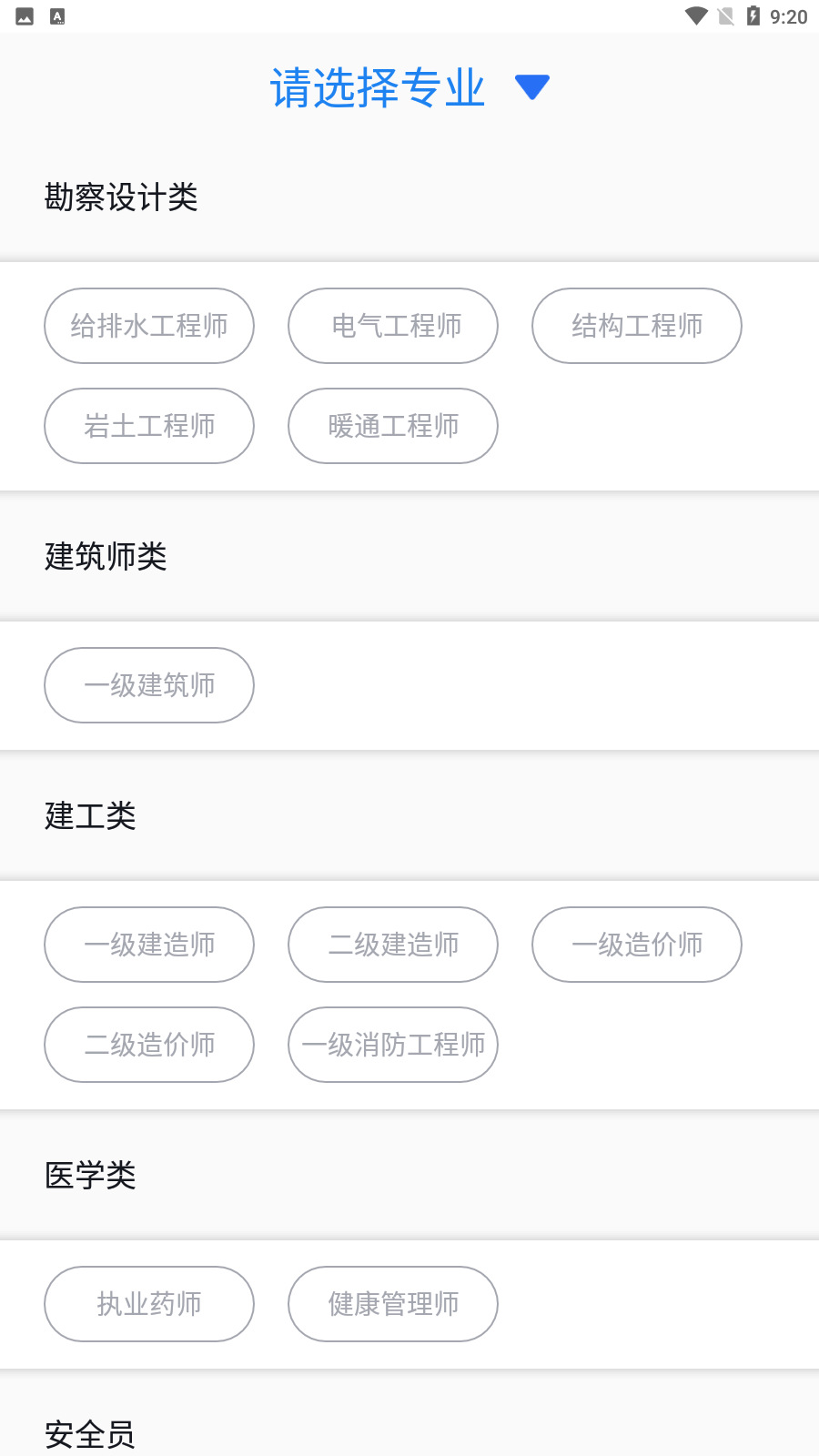This screenshot has width=819, height=1456.
Task: Tap the 暖通工程师 chip
Action: click(393, 426)
